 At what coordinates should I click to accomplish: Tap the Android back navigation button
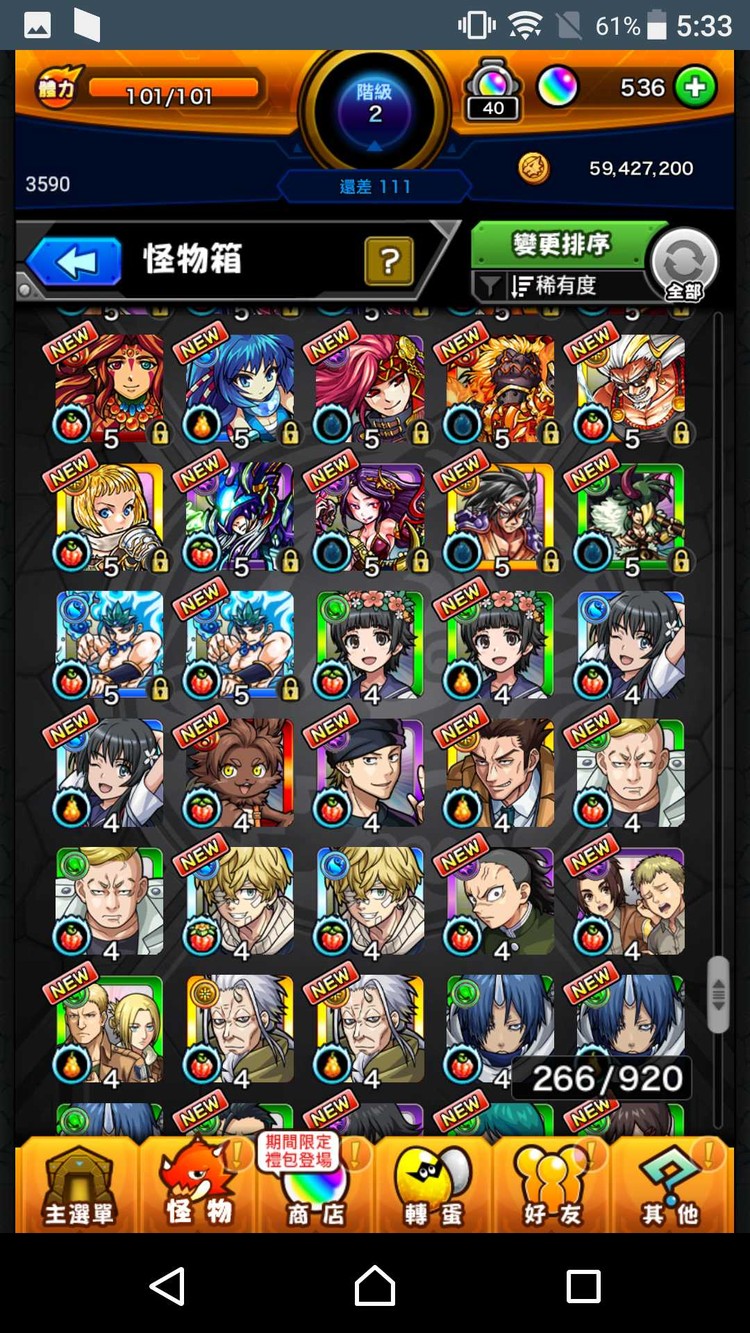(167, 1285)
